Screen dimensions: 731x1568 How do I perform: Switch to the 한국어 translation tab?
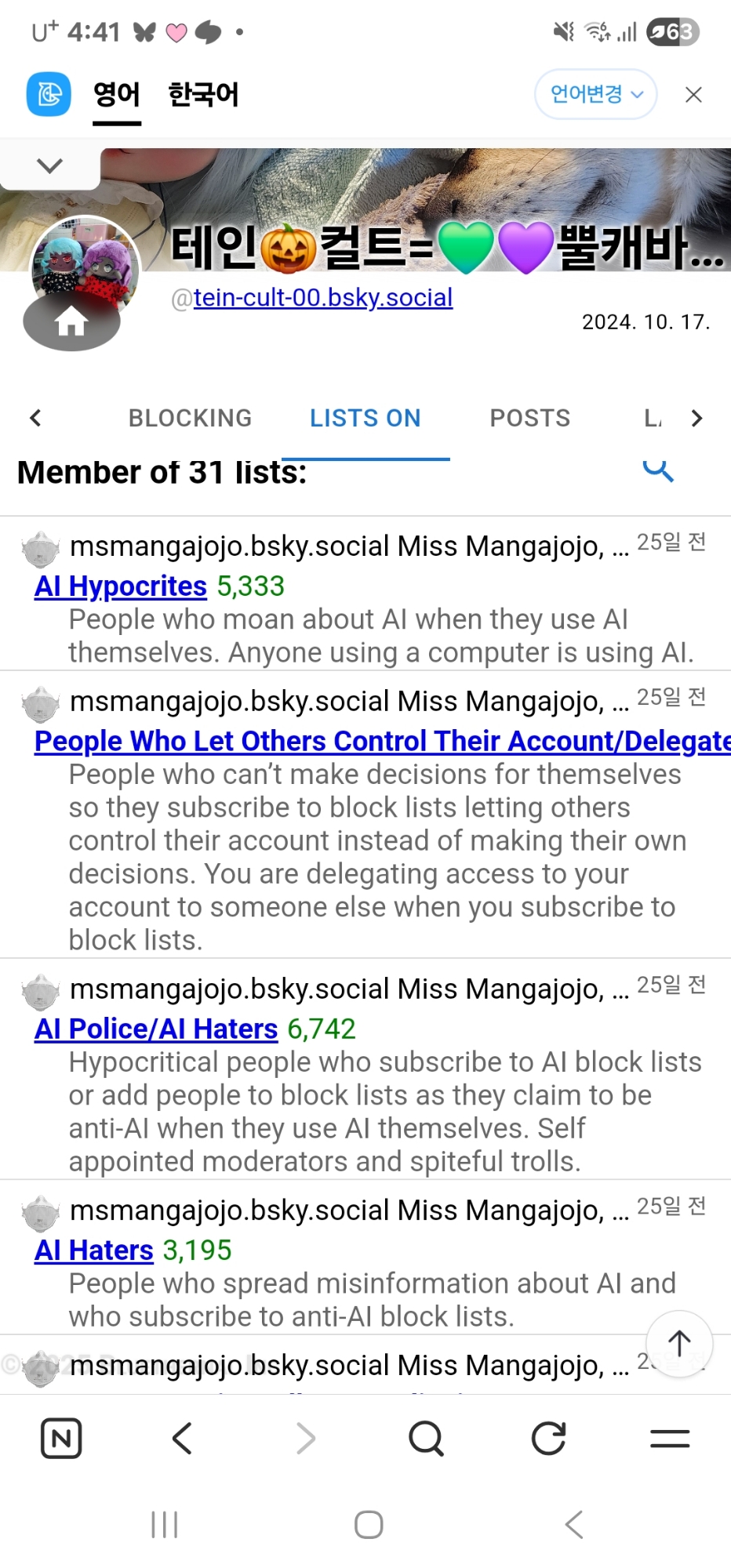[203, 95]
